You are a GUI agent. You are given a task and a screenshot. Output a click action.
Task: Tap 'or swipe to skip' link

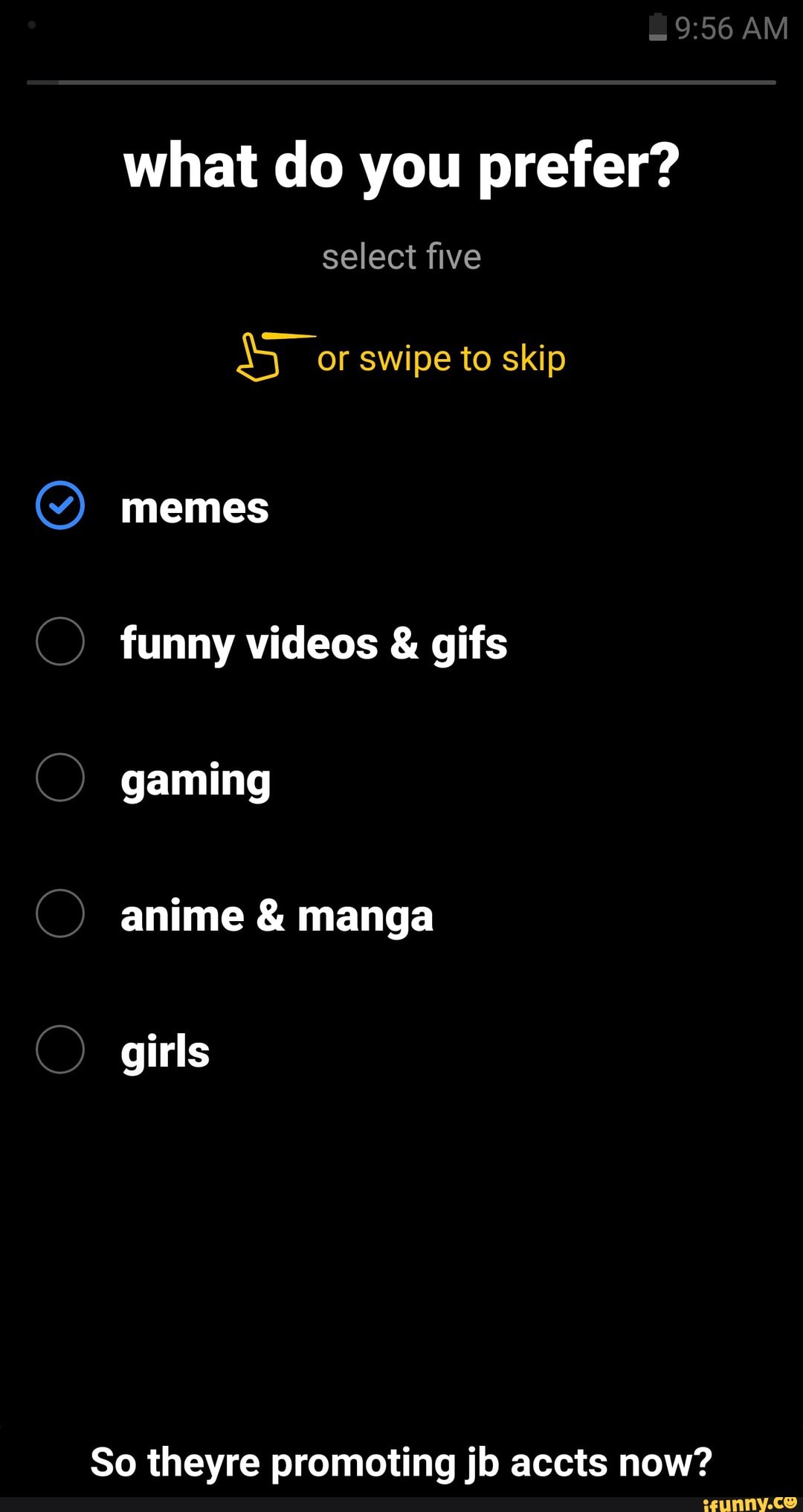pyautogui.click(x=440, y=358)
